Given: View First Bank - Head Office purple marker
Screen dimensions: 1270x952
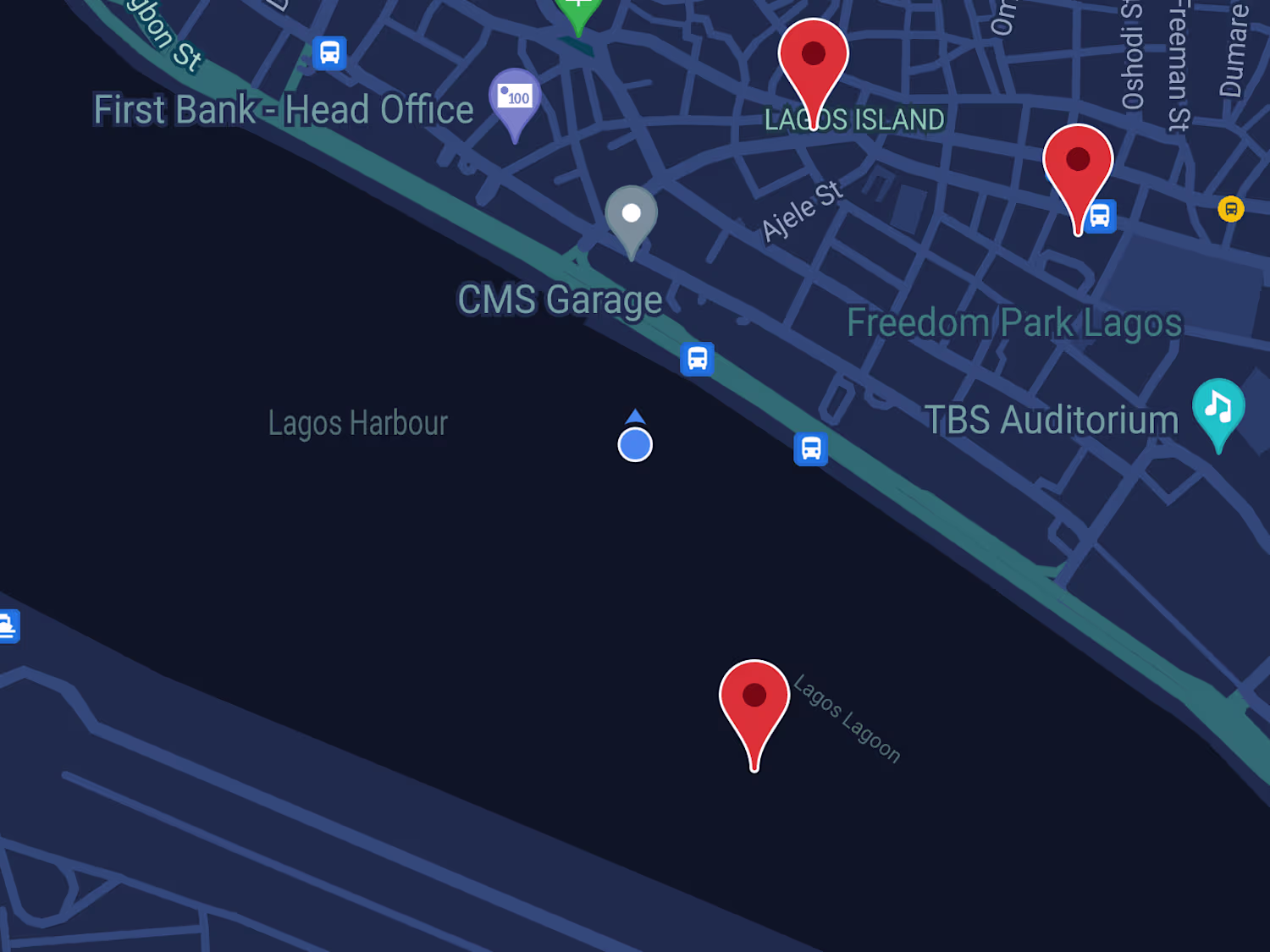Looking at the screenshot, I should click(x=515, y=98).
